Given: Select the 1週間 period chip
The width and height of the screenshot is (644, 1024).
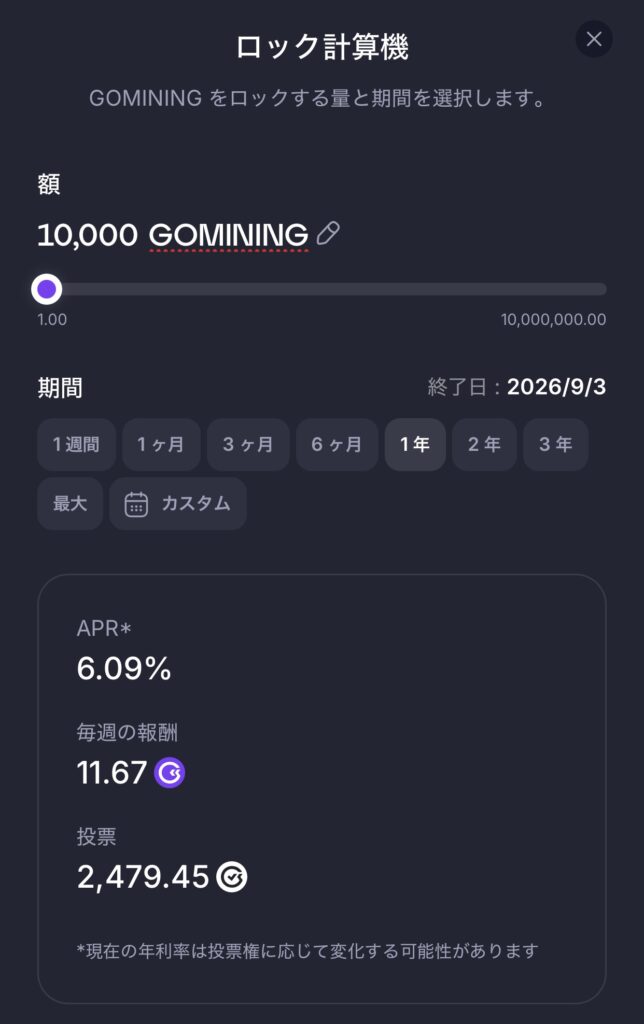Looking at the screenshot, I should point(76,445).
